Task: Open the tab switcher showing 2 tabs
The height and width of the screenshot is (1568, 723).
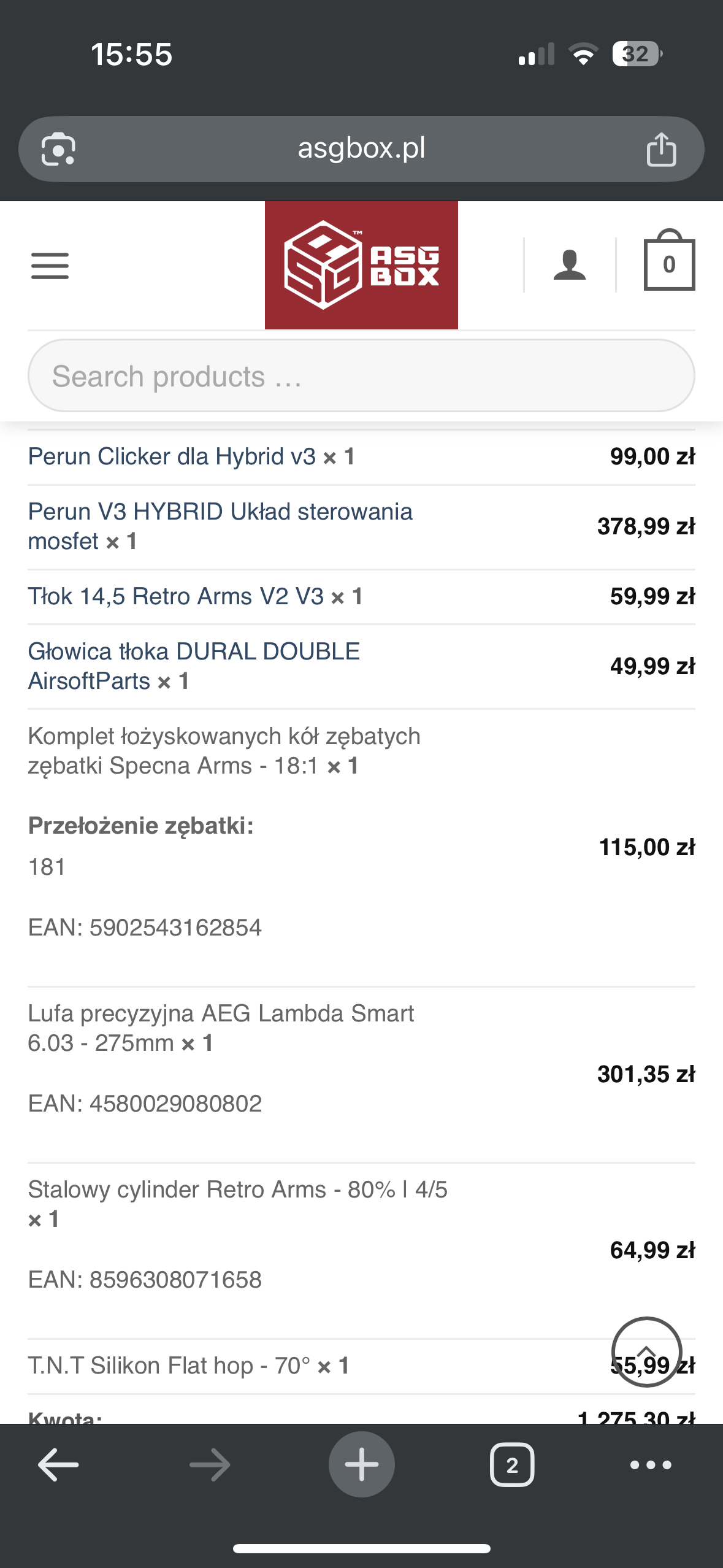Action: 512,1465
